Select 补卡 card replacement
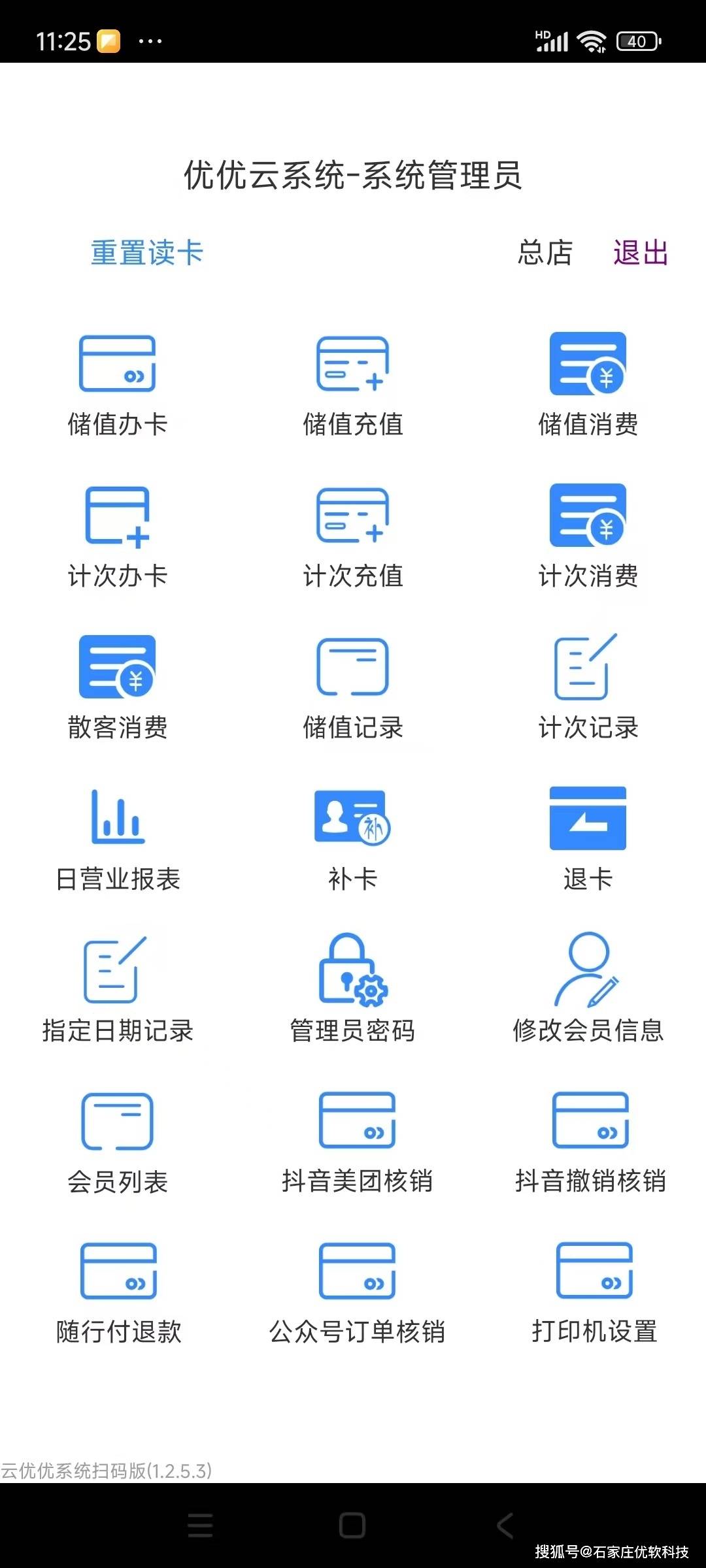 pyautogui.click(x=353, y=840)
